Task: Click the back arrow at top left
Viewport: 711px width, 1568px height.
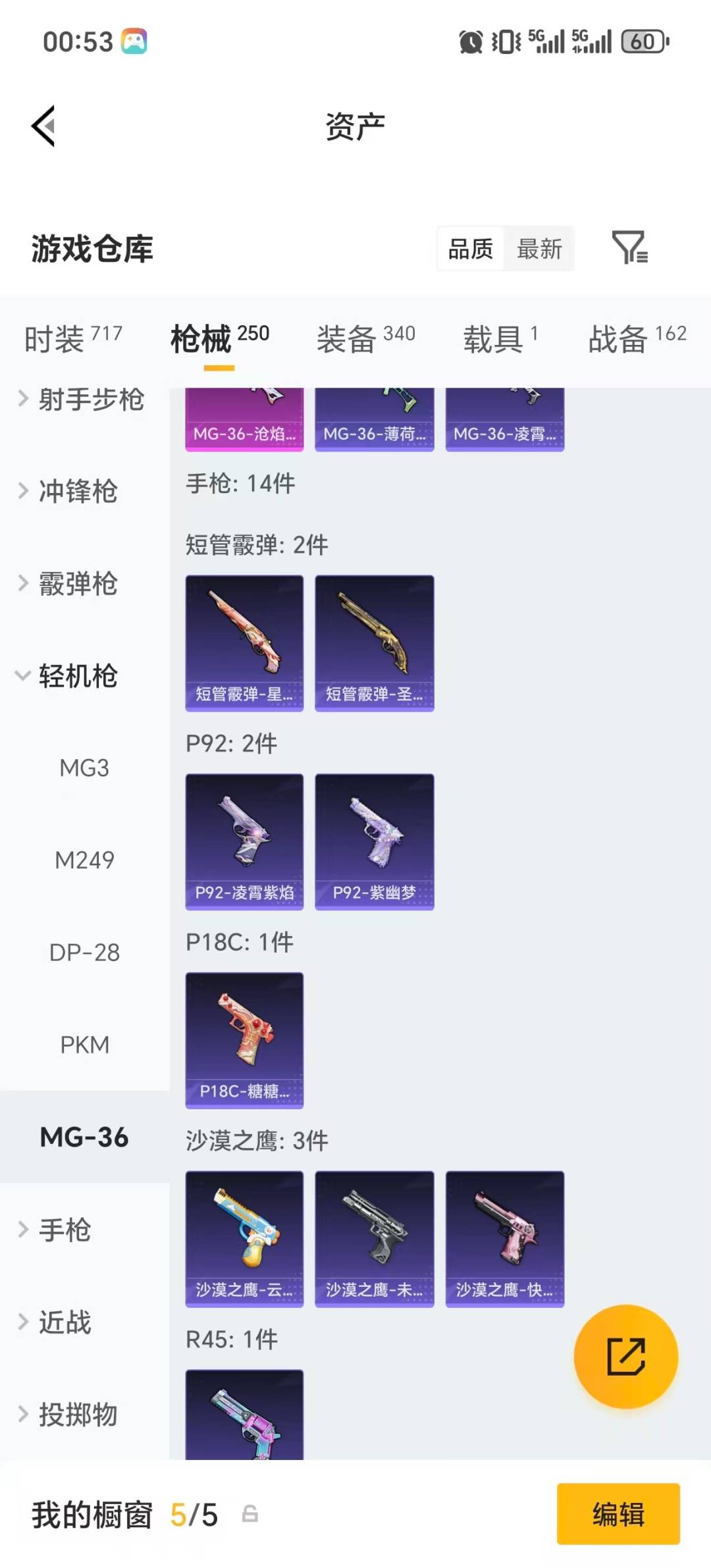Action: [x=43, y=126]
